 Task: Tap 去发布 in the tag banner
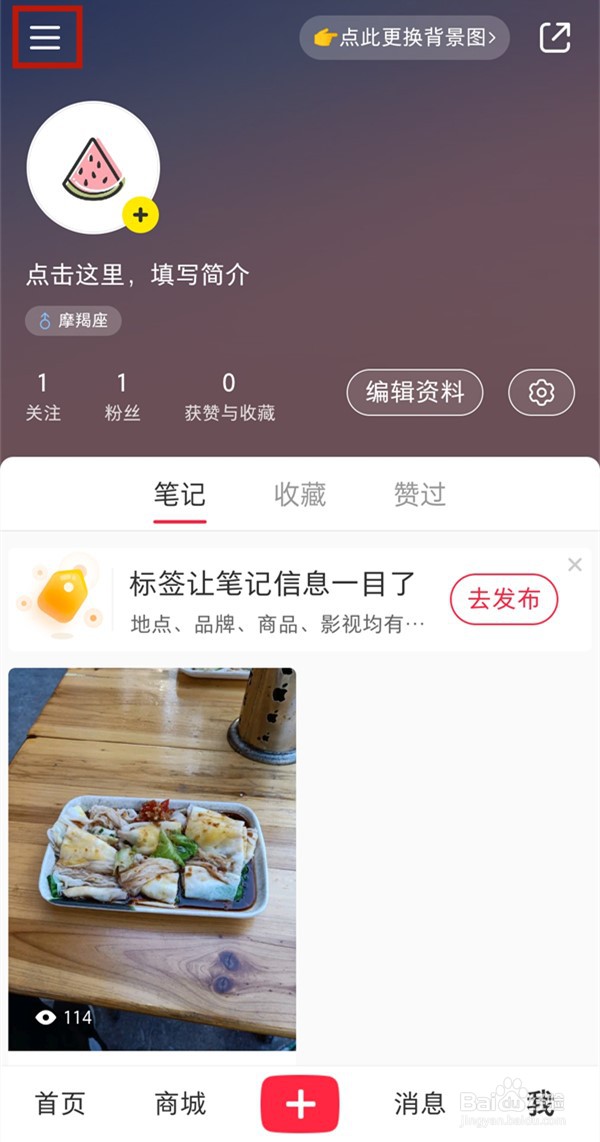click(x=503, y=600)
